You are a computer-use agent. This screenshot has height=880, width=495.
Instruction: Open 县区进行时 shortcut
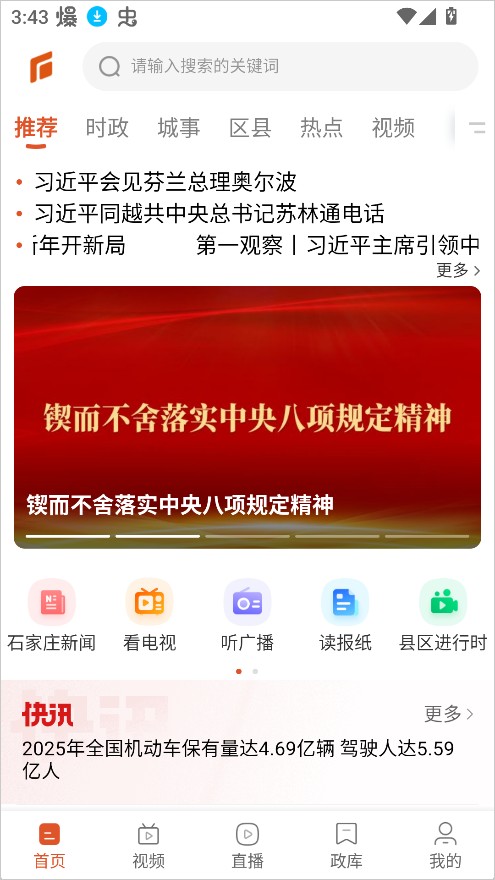443,615
